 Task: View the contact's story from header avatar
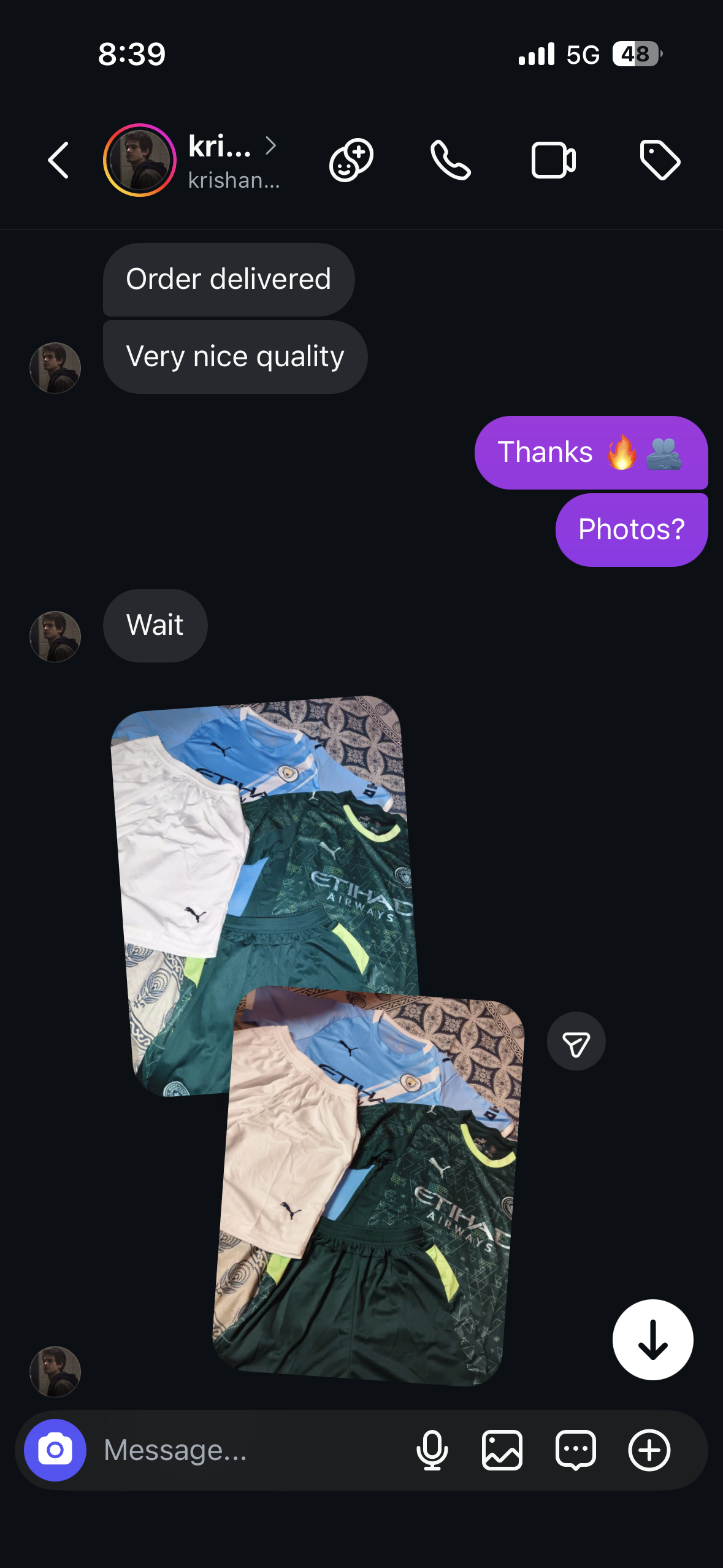coord(140,161)
